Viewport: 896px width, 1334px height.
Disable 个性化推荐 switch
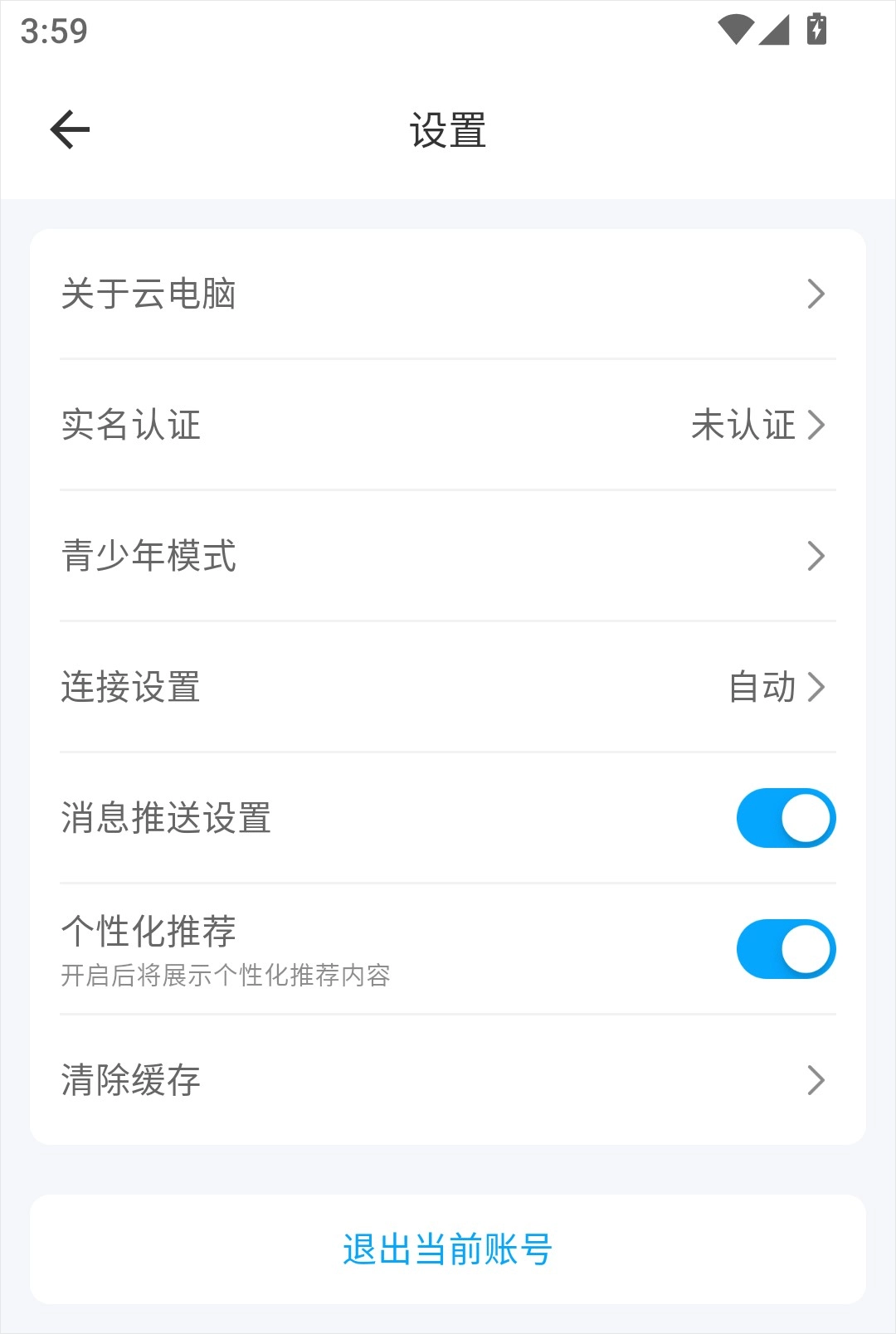(785, 949)
